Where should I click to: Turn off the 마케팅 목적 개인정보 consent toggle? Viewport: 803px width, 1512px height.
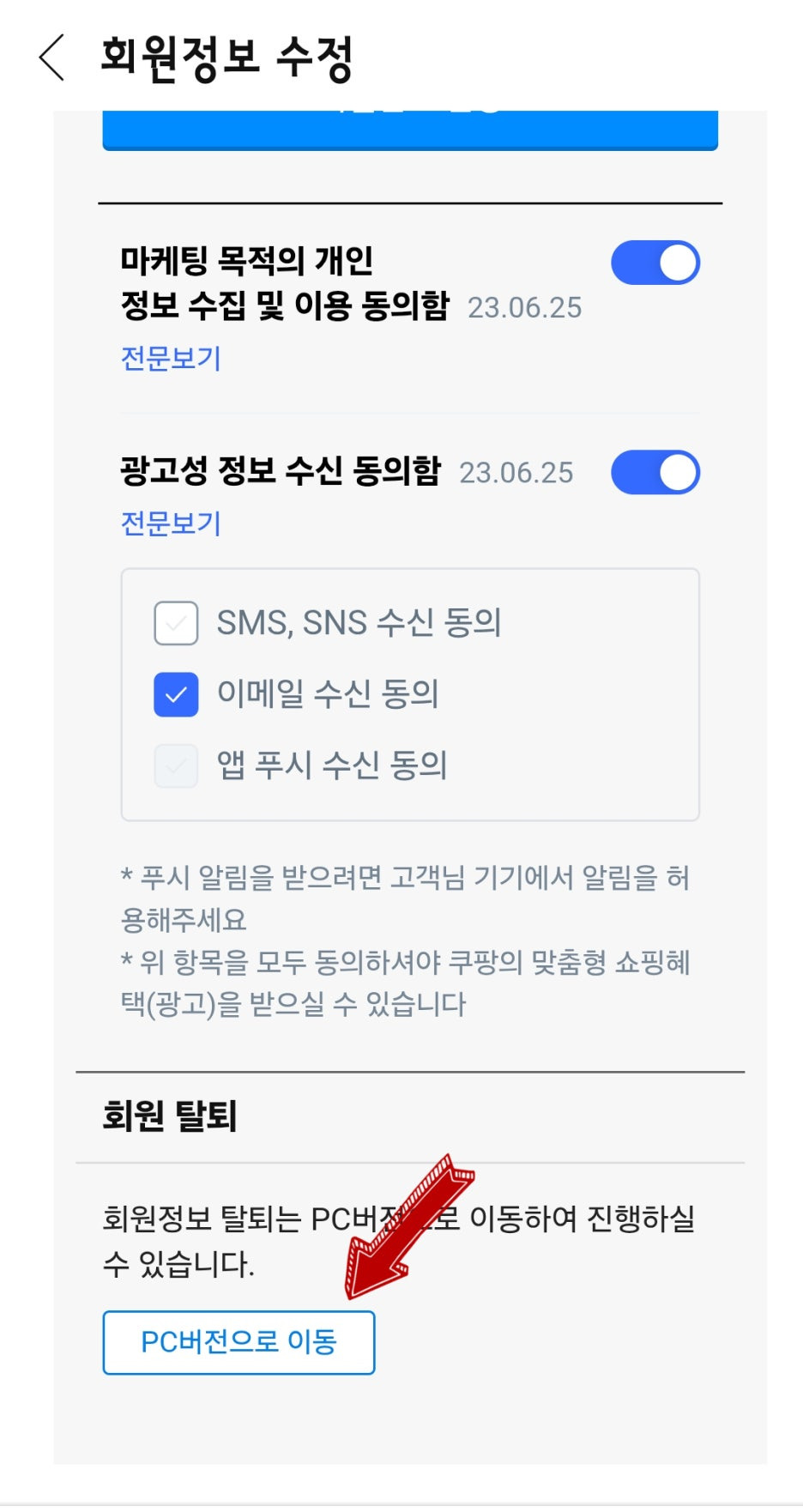point(656,263)
